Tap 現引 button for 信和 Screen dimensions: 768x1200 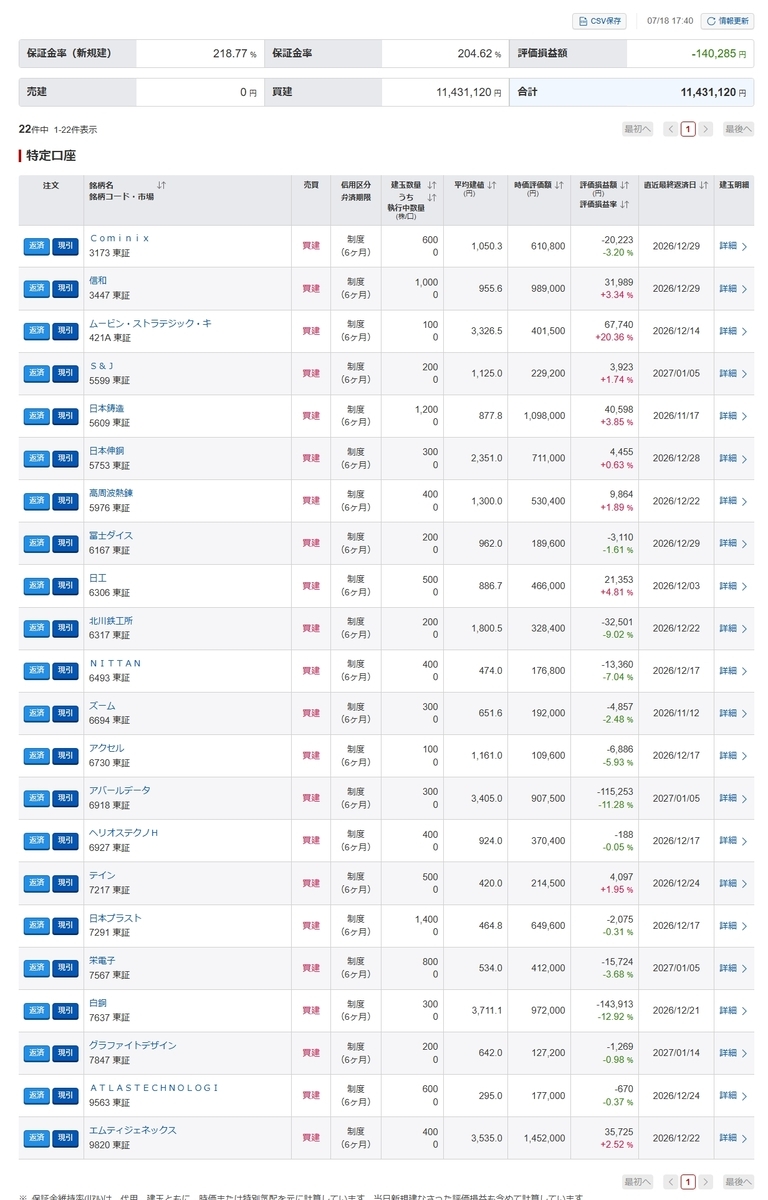65,288
